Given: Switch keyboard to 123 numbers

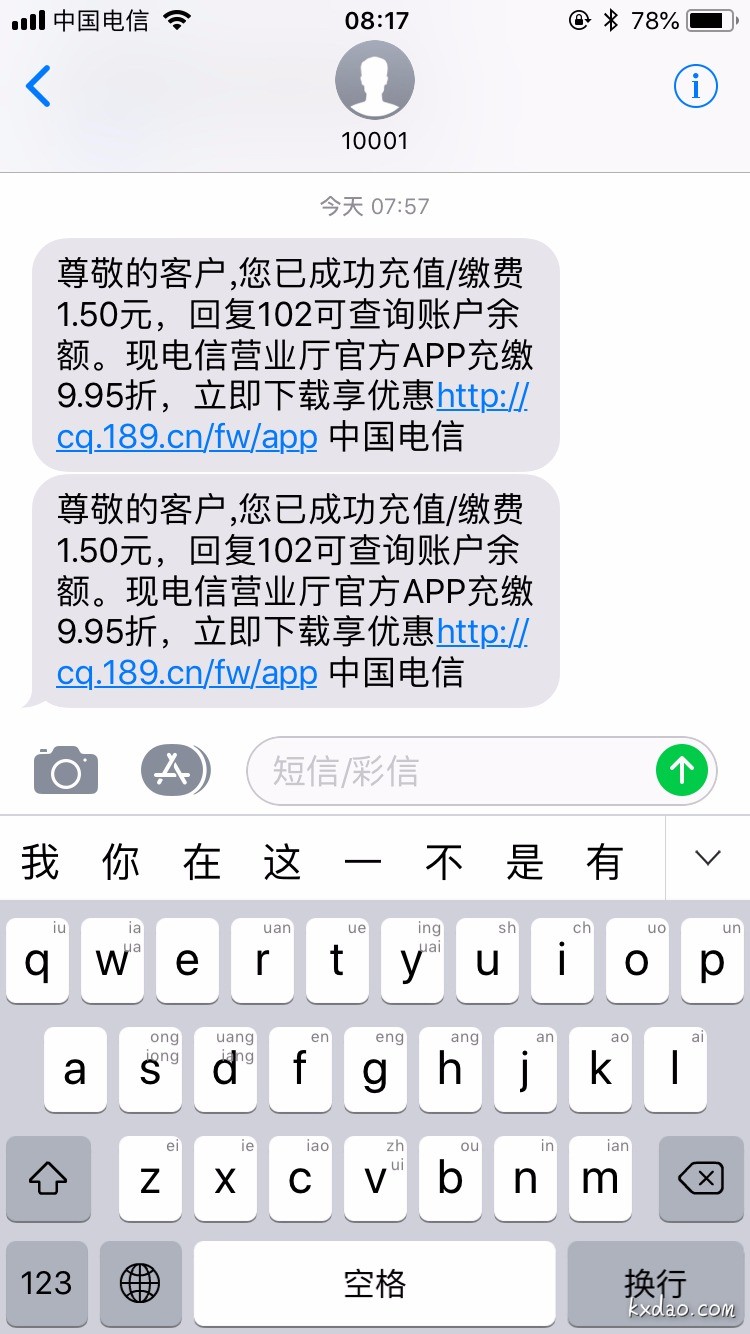Looking at the screenshot, I should coord(47,1283).
